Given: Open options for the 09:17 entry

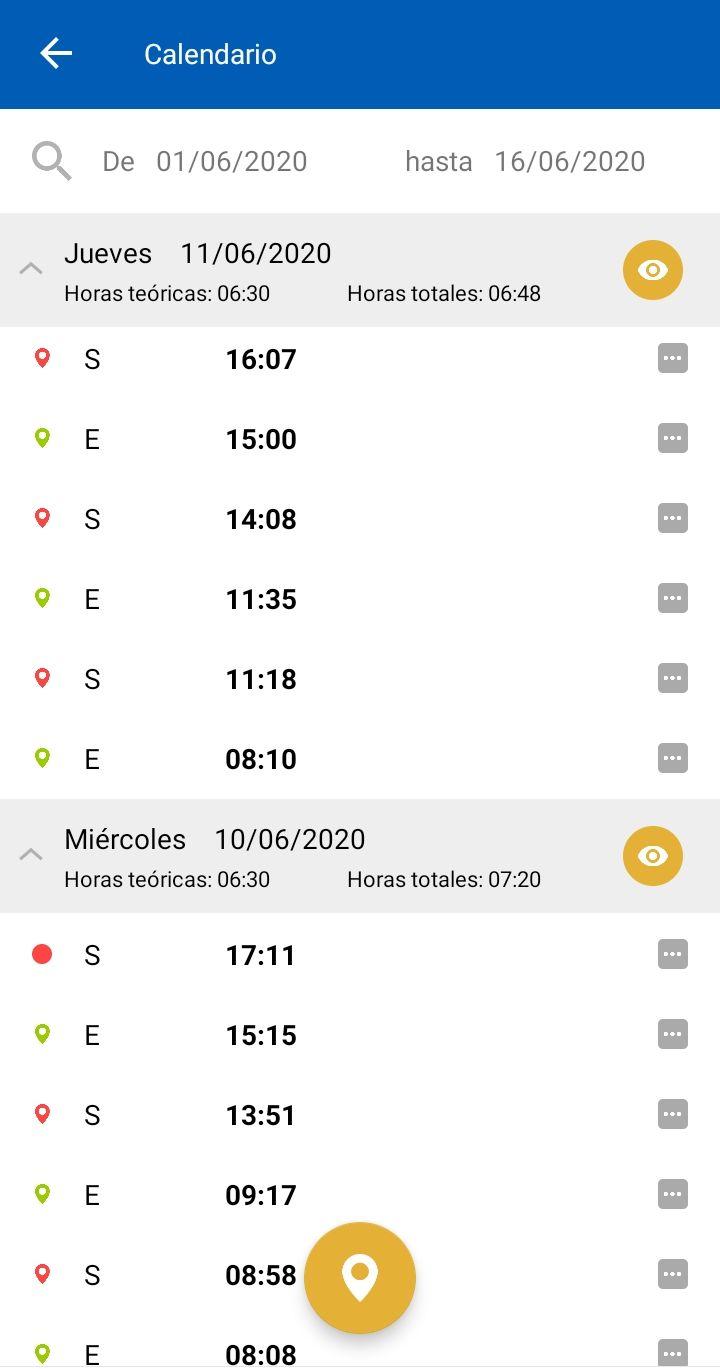Looking at the screenshot, I should point(673,1194).
